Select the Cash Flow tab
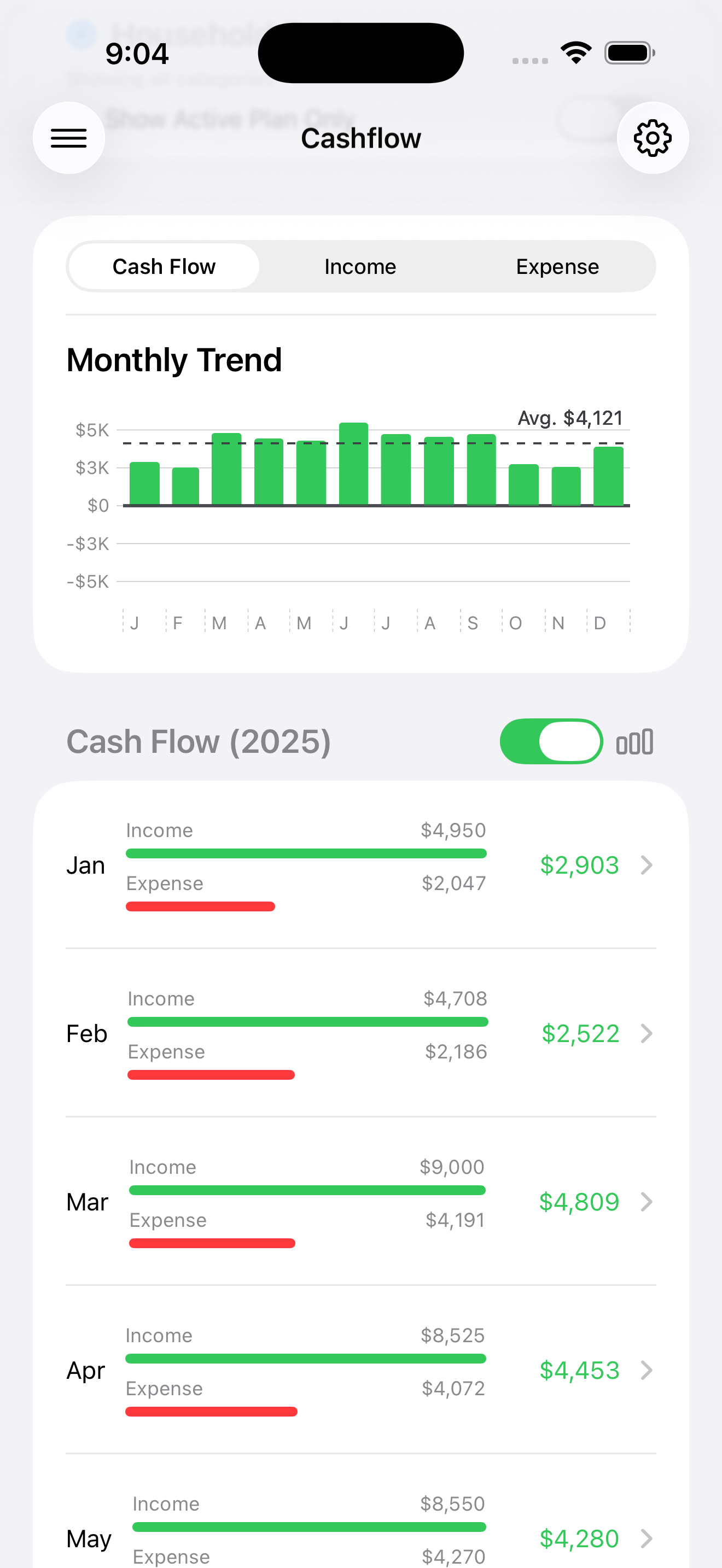This screenshot has width=722, height=1568. click(163, 266)
